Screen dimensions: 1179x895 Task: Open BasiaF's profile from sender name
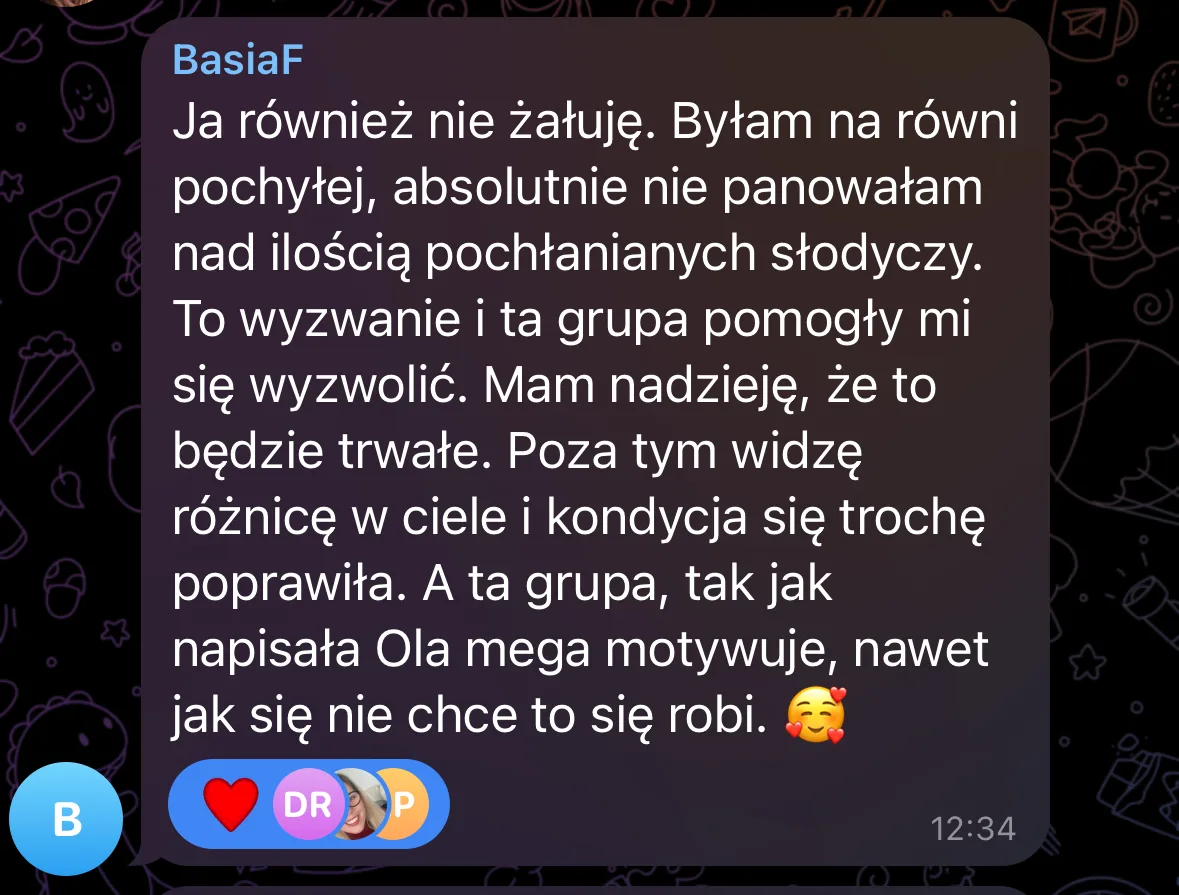[237, 60]
